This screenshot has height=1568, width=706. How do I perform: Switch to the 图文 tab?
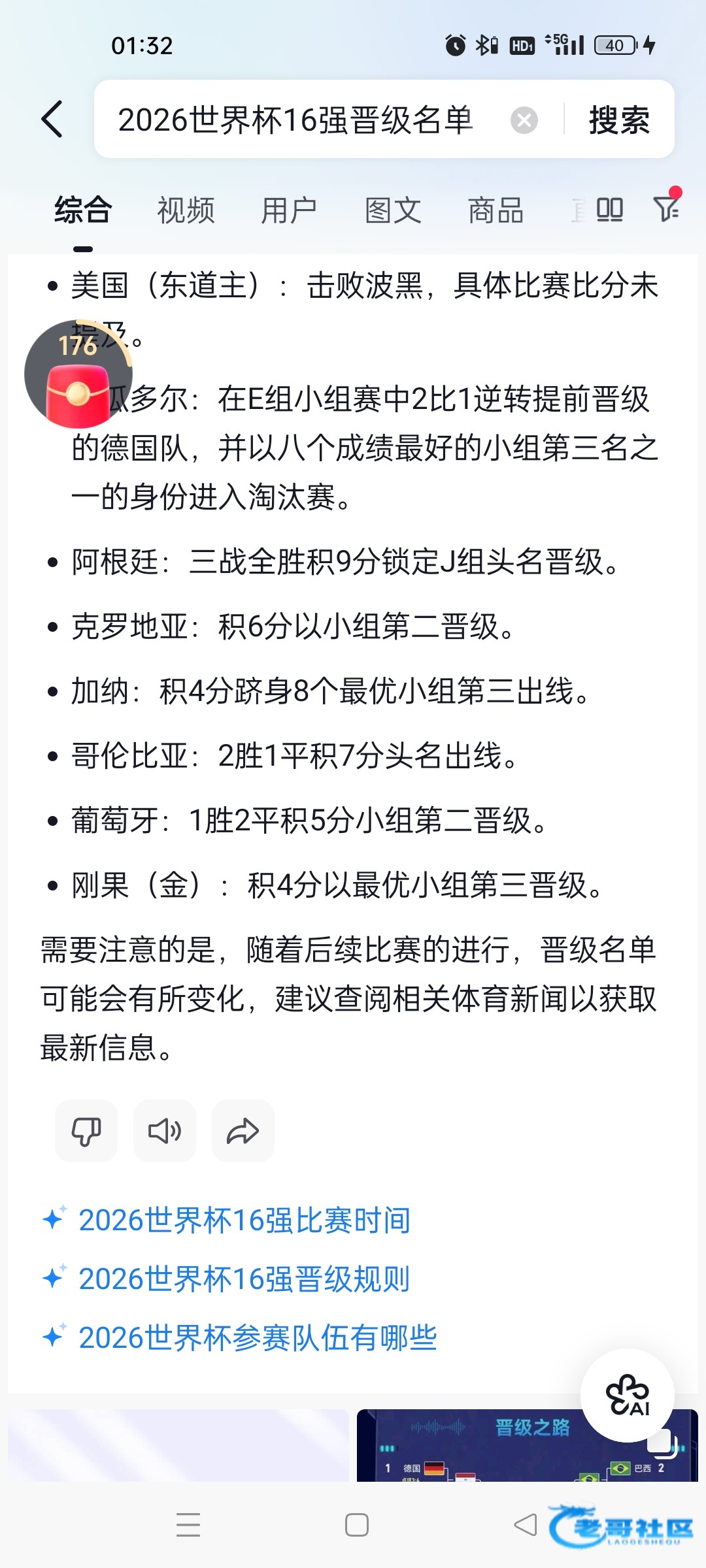tap(393, 210)
